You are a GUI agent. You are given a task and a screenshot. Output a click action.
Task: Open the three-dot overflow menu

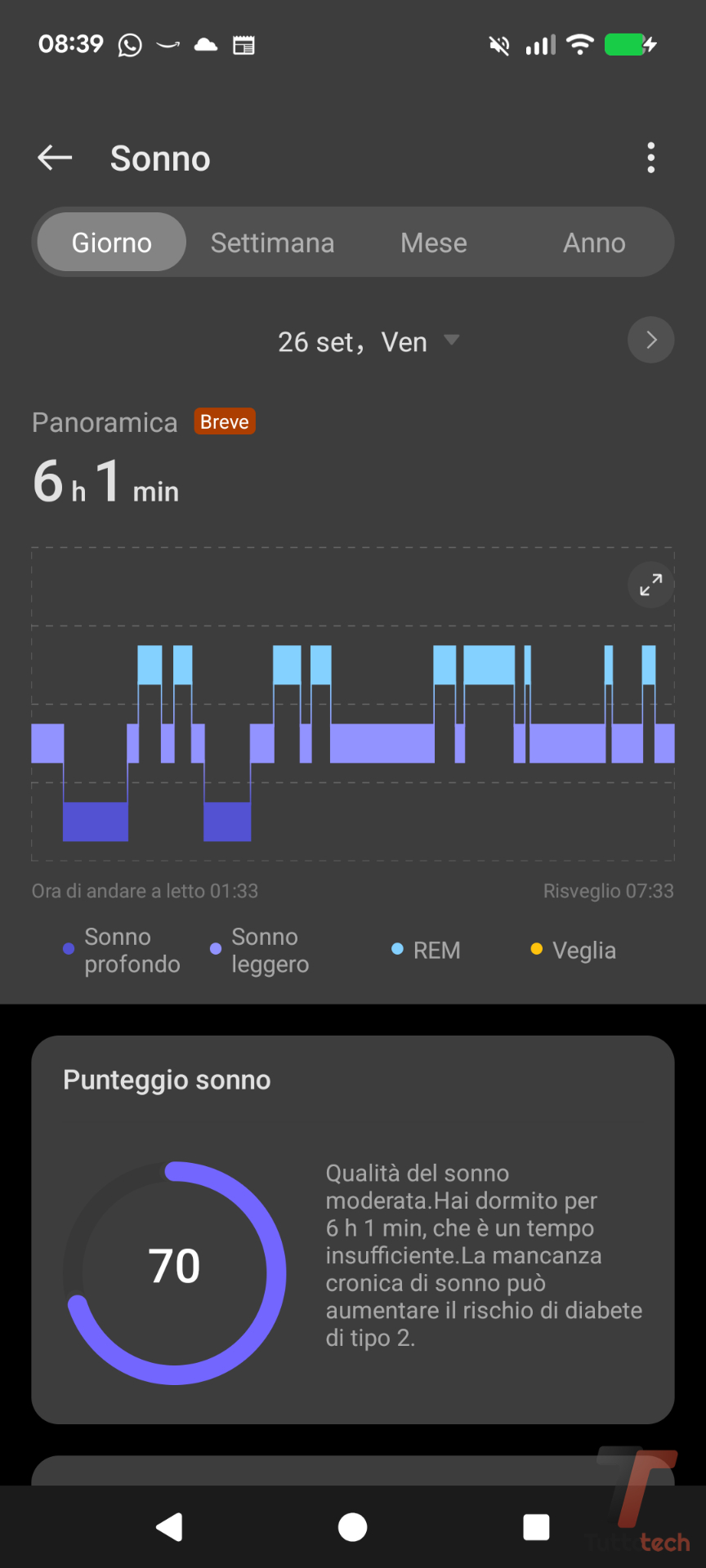pyautogui.click(x=650, y=158)
